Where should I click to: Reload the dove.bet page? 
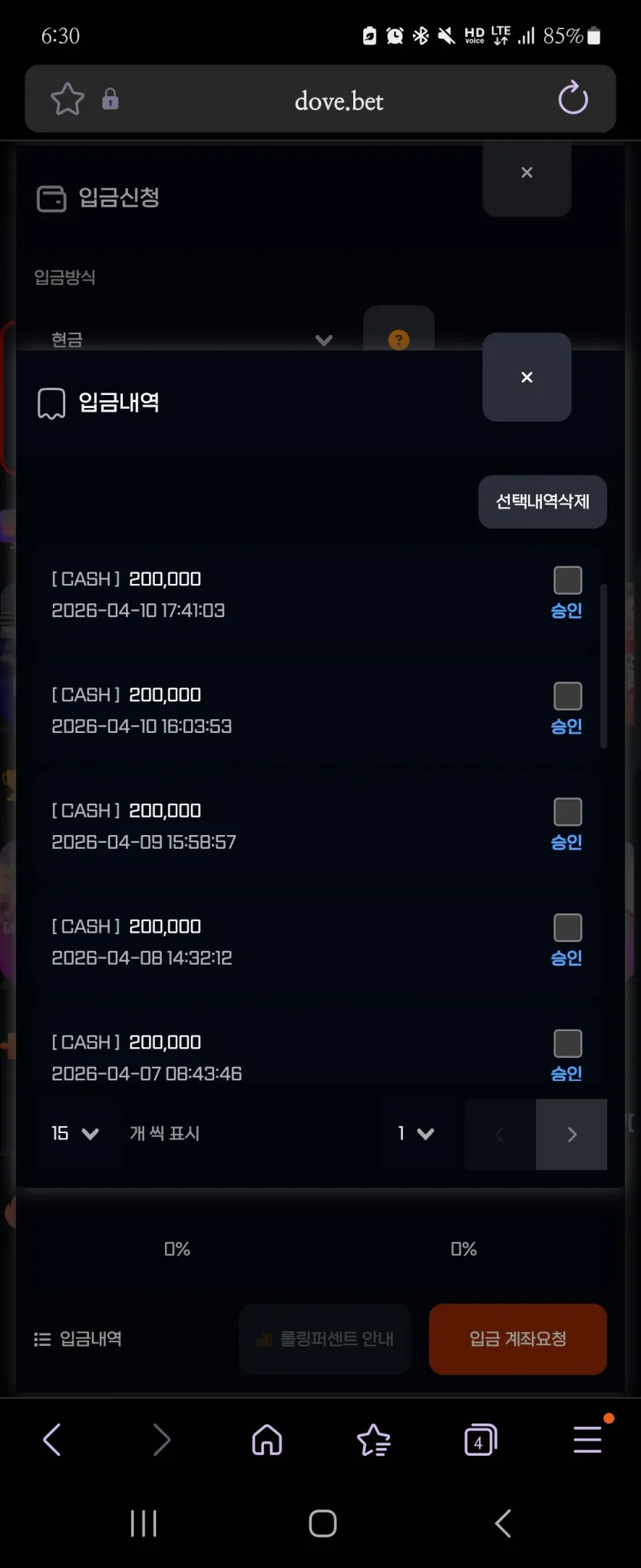(x=573, y=99)
